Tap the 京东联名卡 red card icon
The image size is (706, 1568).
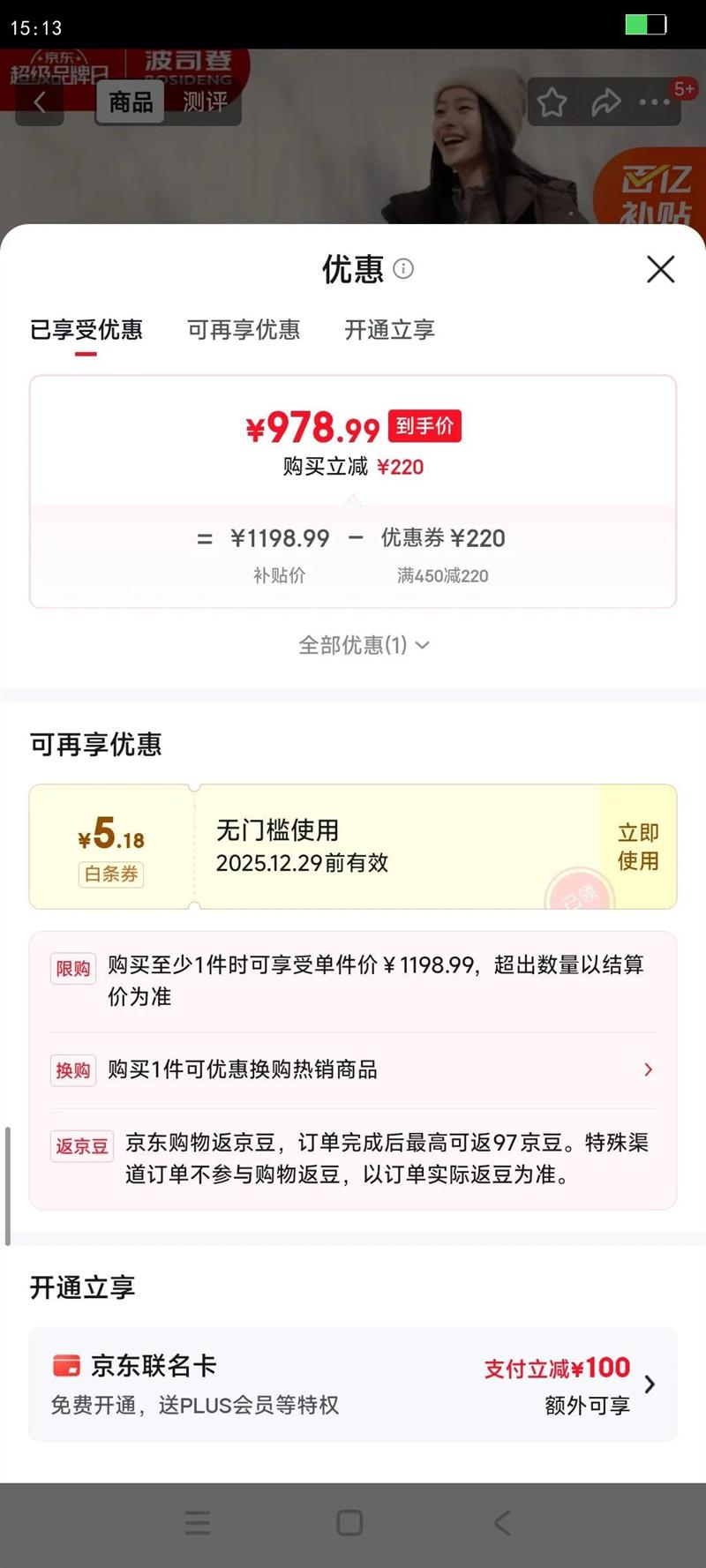point(66,1365)
